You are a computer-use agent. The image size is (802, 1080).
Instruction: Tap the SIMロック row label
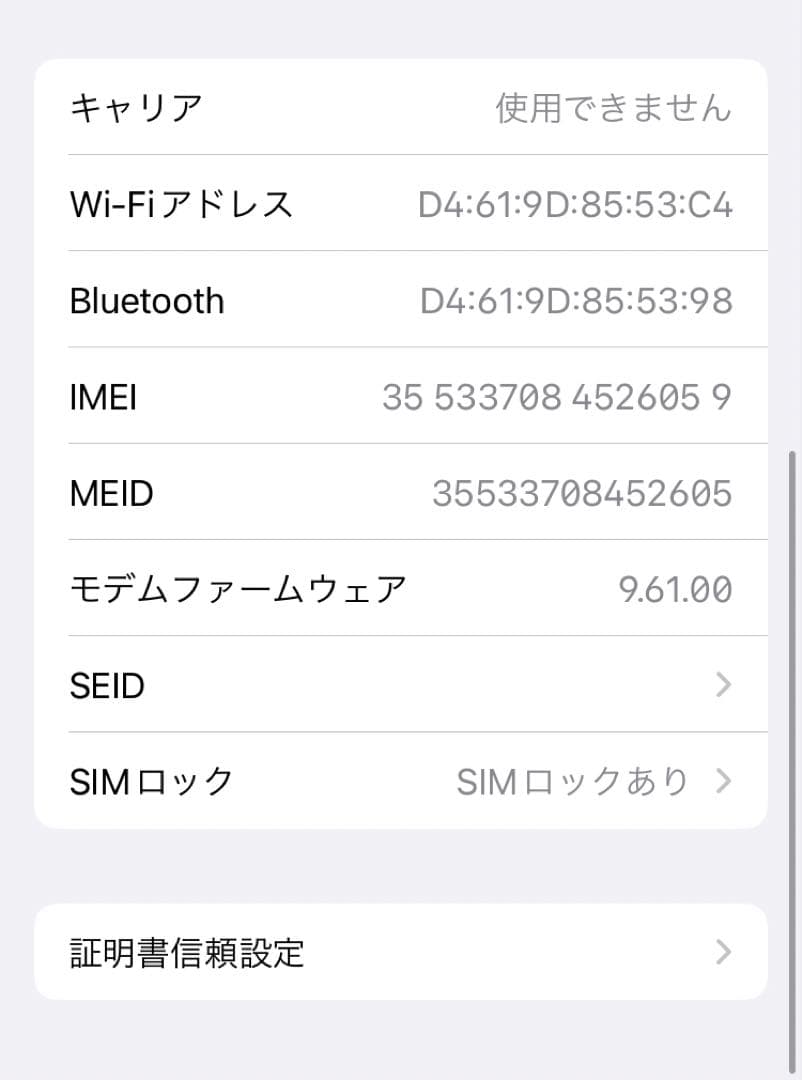click(x=150, y=781)
